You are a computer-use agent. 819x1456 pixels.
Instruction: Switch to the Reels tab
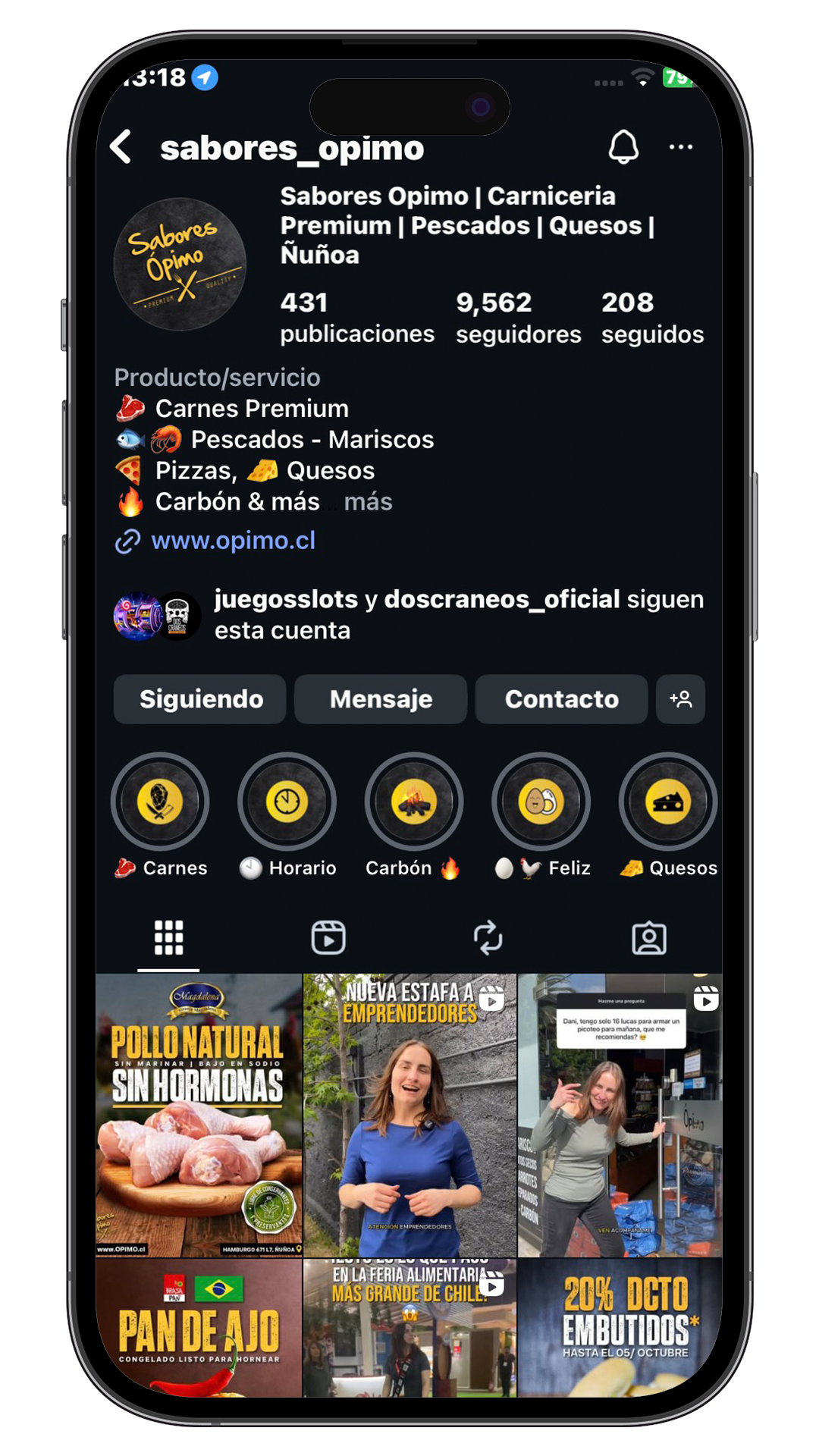click(x=328, y=938)
